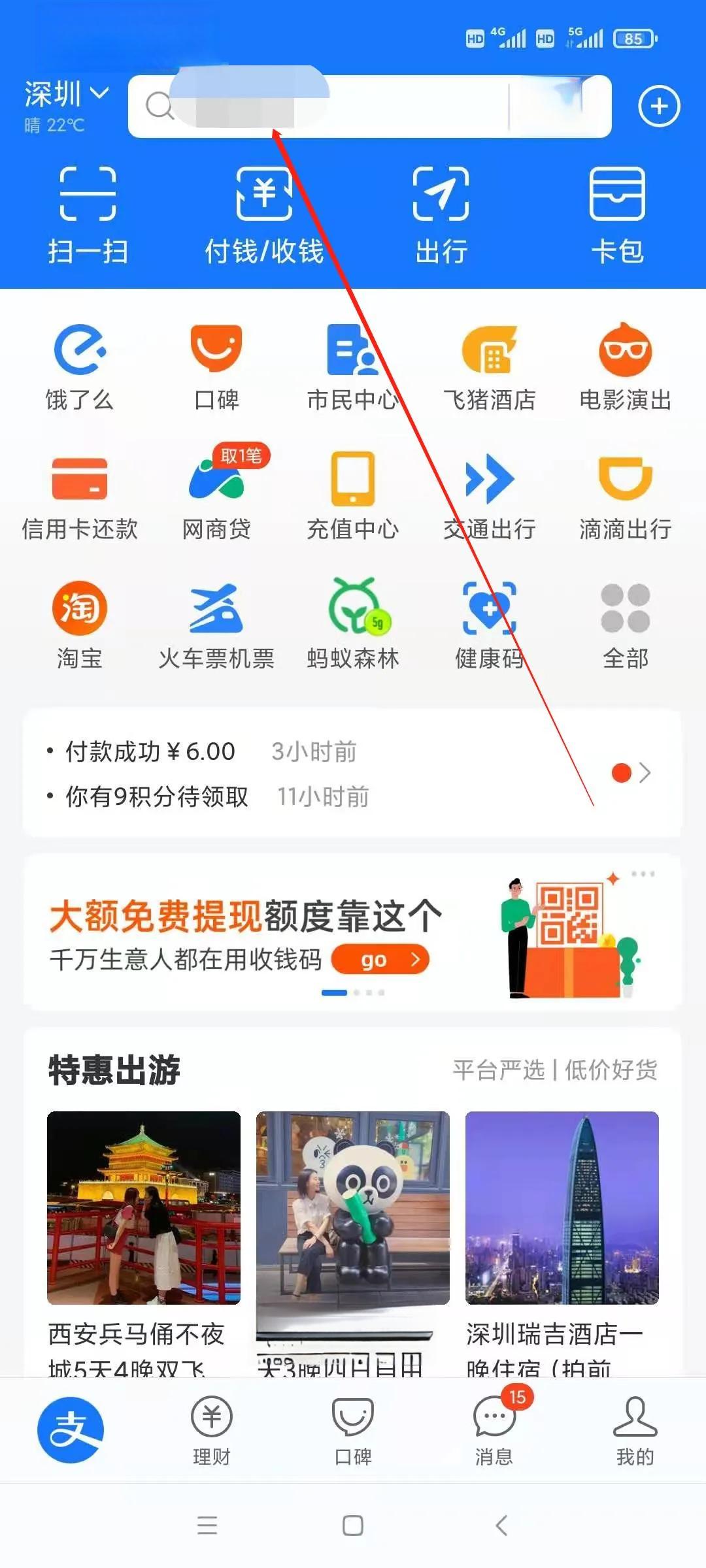Change the city from 深圳
Viewport: 706px width, 1568px height.
click(x=65, y=95)
